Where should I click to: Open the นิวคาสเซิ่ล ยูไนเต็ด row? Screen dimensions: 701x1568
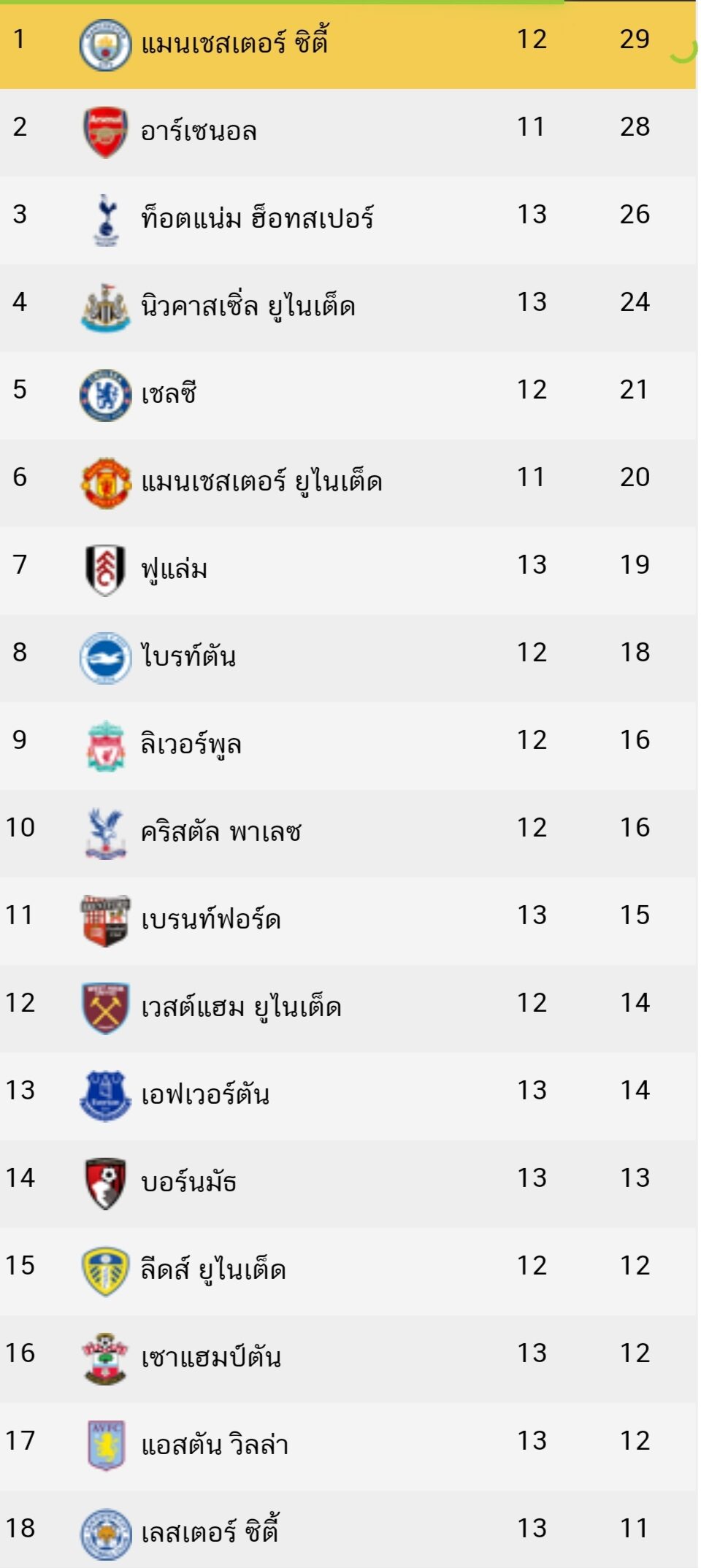(348, 308)
